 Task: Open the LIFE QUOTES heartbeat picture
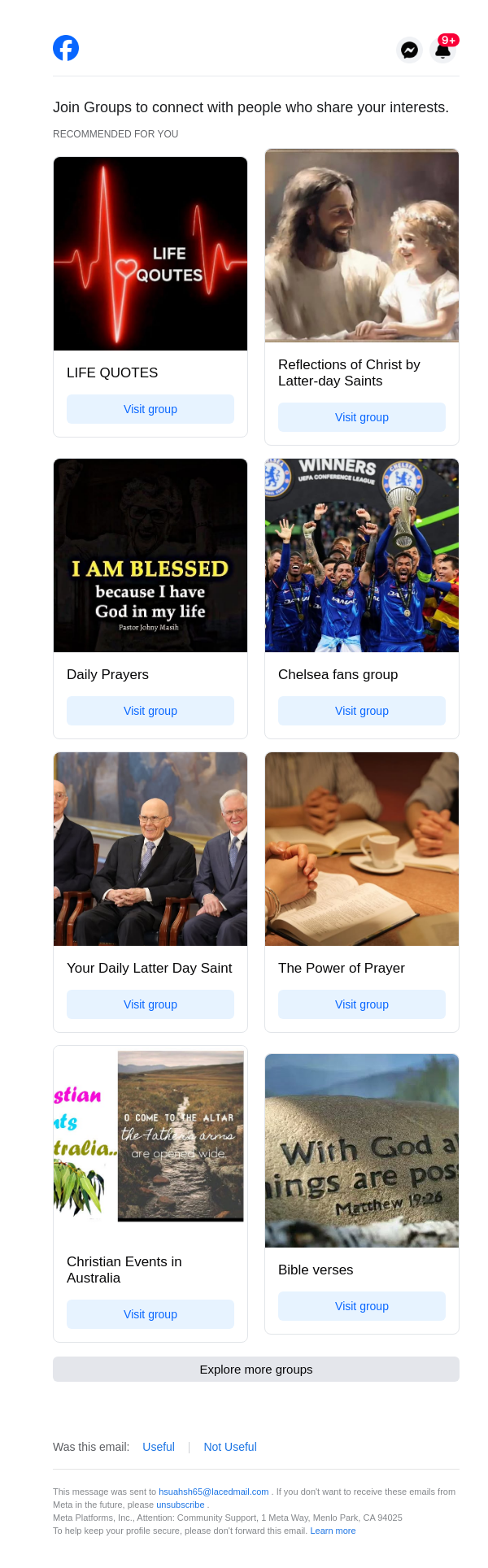150,254
